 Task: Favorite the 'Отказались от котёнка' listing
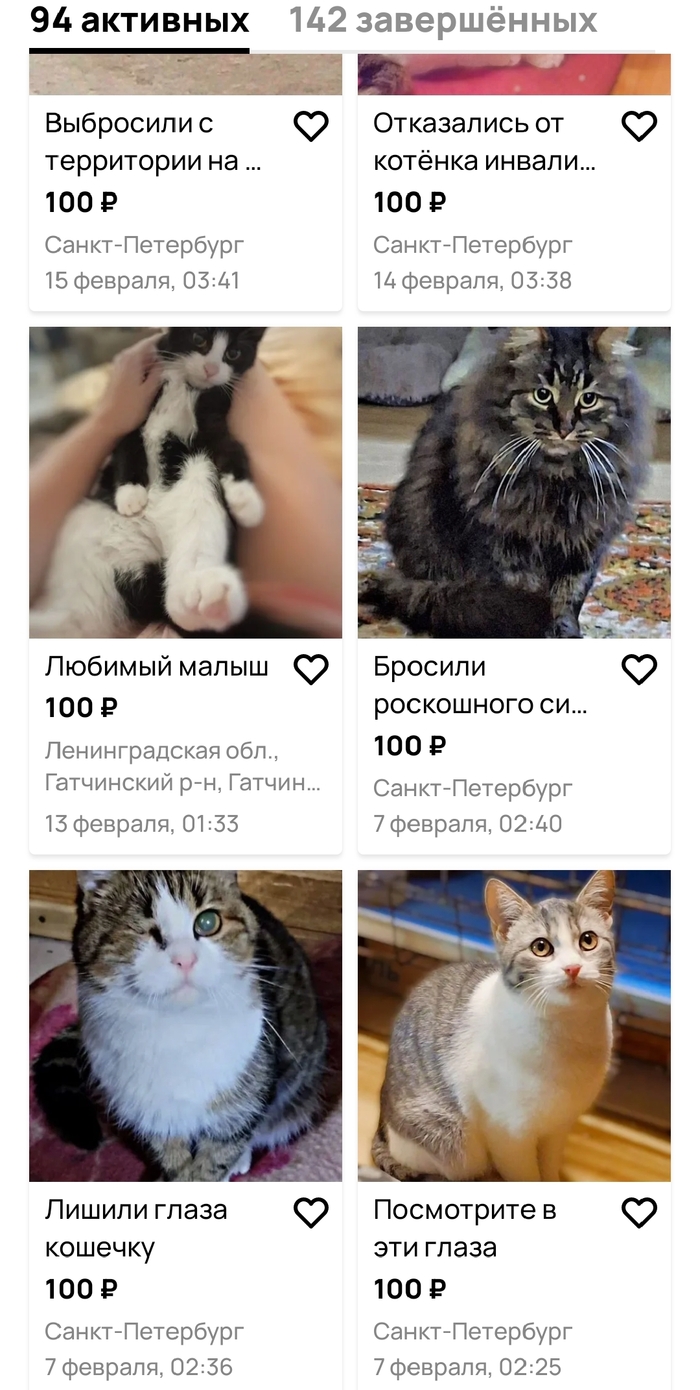pos(639,126)
